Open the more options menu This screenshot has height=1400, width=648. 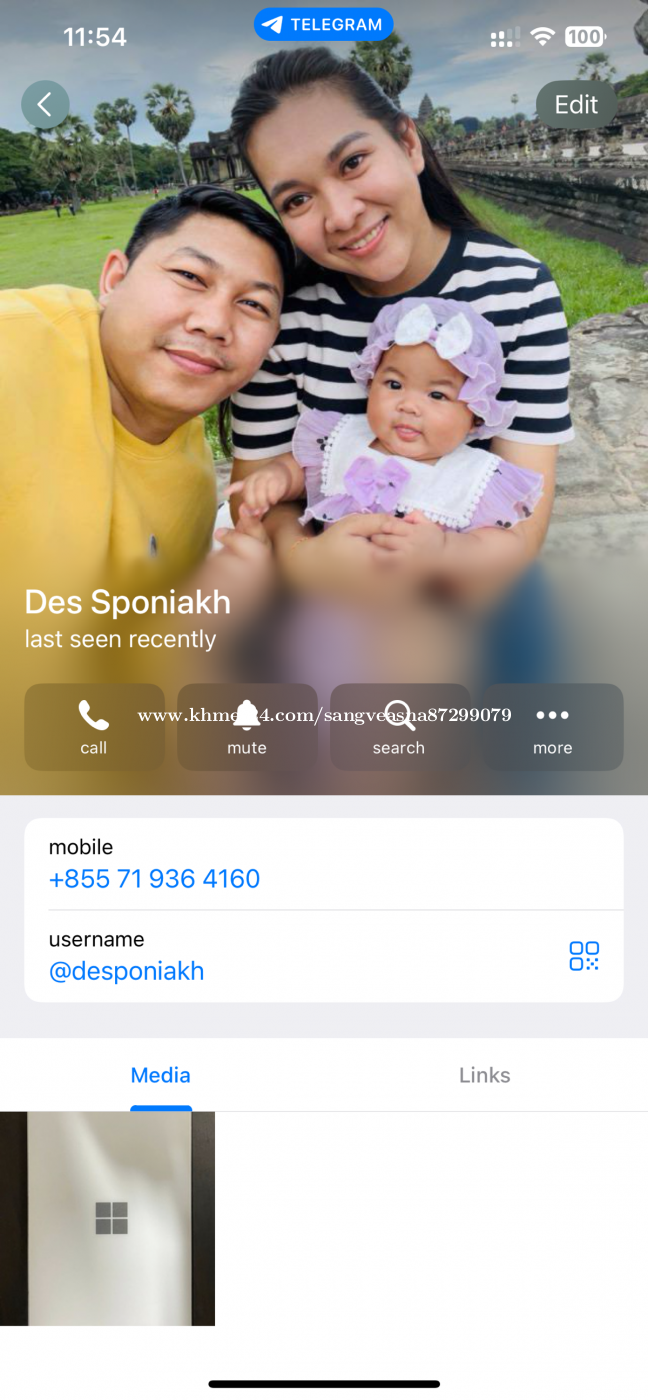[553, 727]
